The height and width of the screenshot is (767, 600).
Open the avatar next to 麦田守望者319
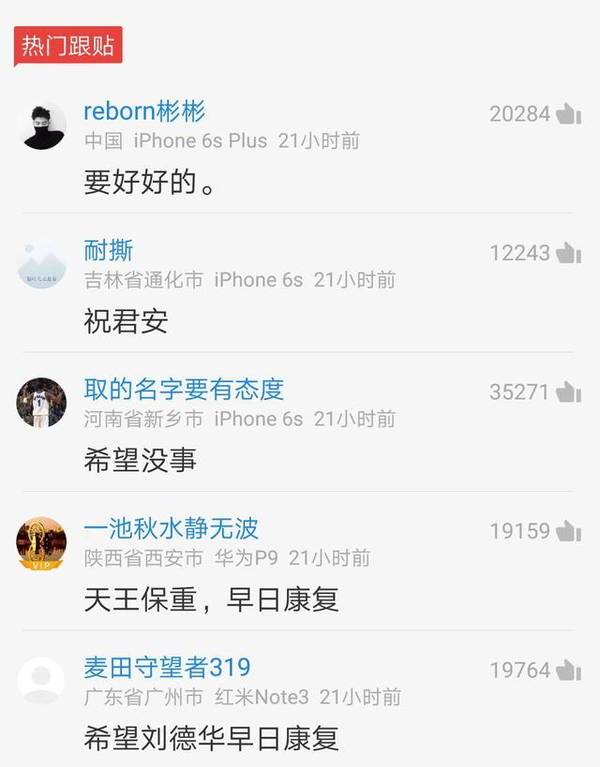coord(42,682)
